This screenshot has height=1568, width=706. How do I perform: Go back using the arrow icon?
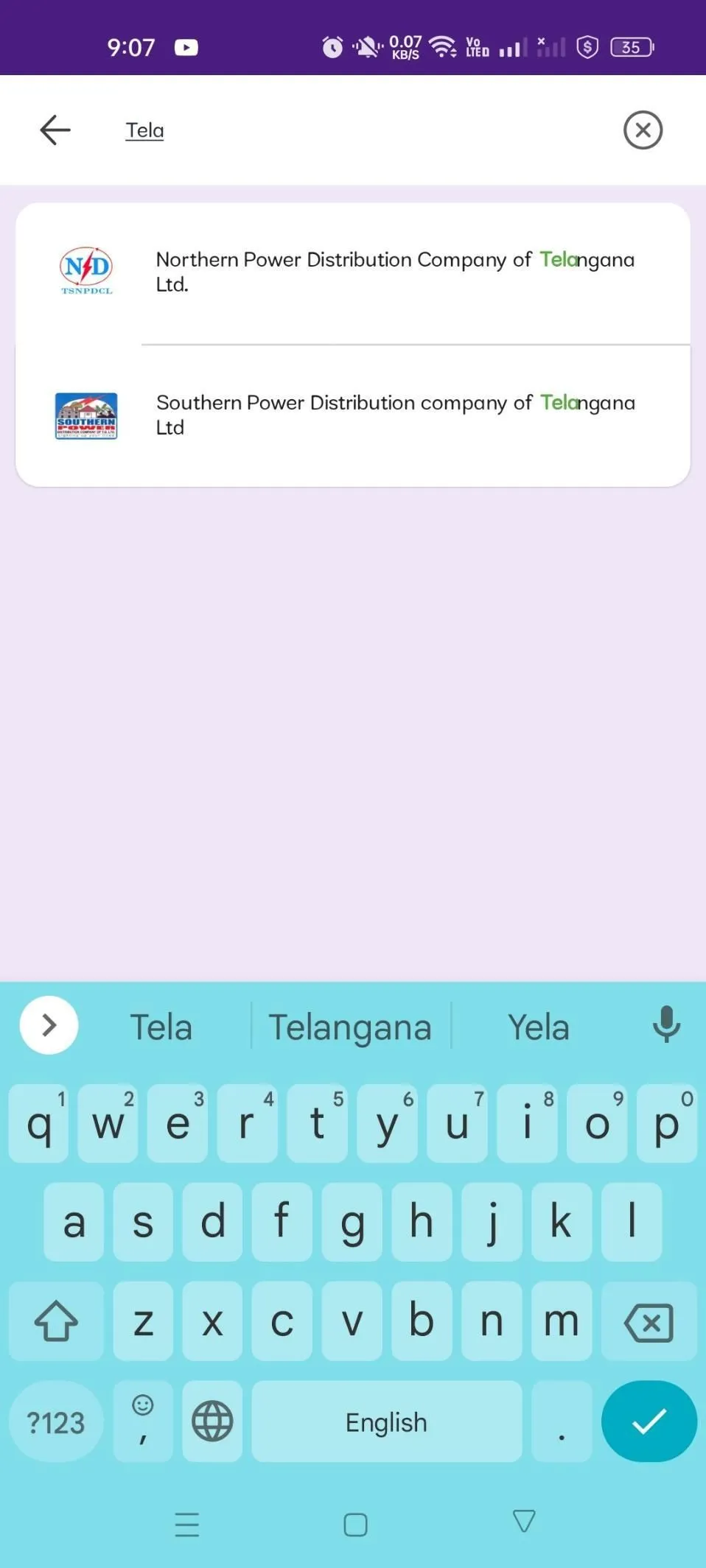point(55,130)
